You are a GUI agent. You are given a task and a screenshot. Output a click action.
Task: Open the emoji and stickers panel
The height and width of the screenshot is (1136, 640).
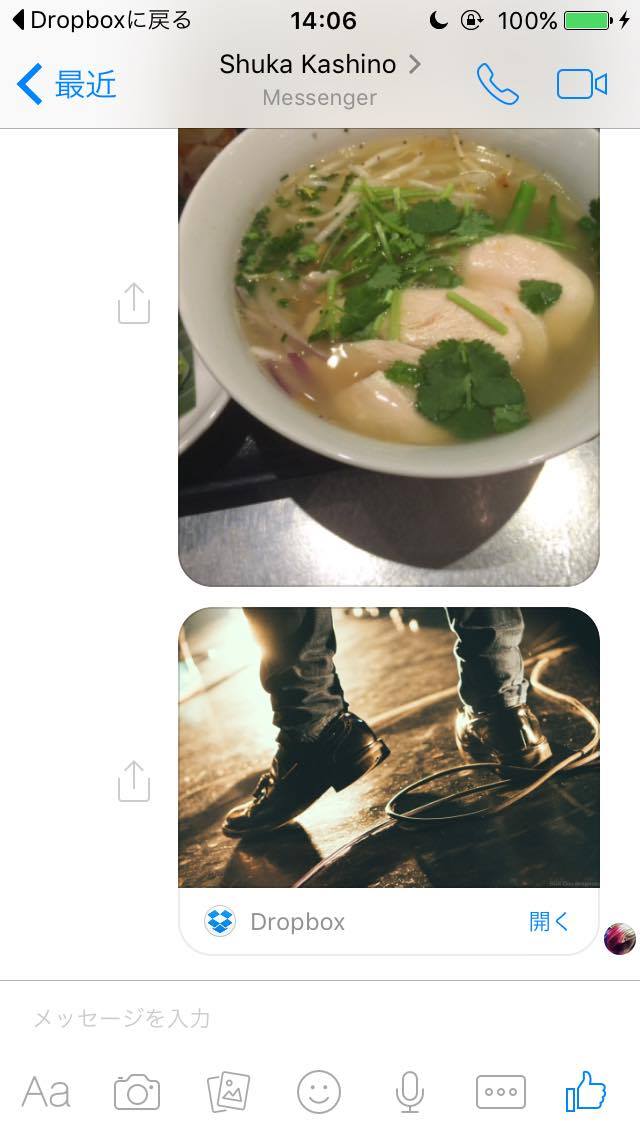pyautogui.click(x=319, y=1092)
